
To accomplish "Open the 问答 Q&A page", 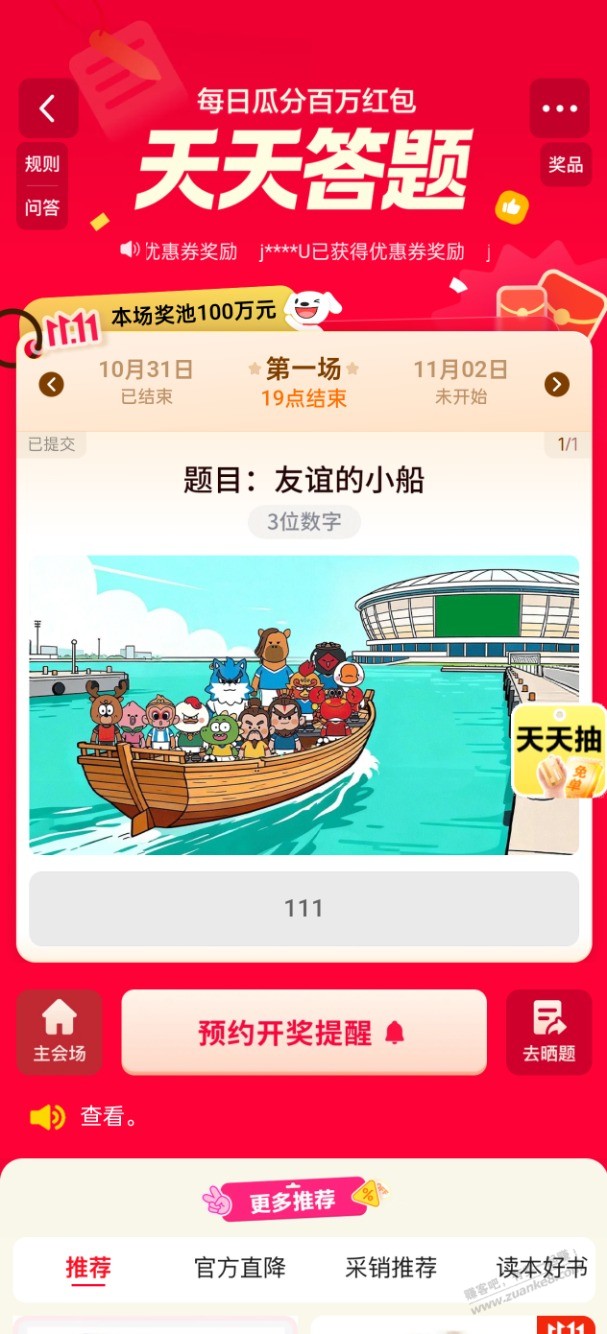I will point(42,208).
